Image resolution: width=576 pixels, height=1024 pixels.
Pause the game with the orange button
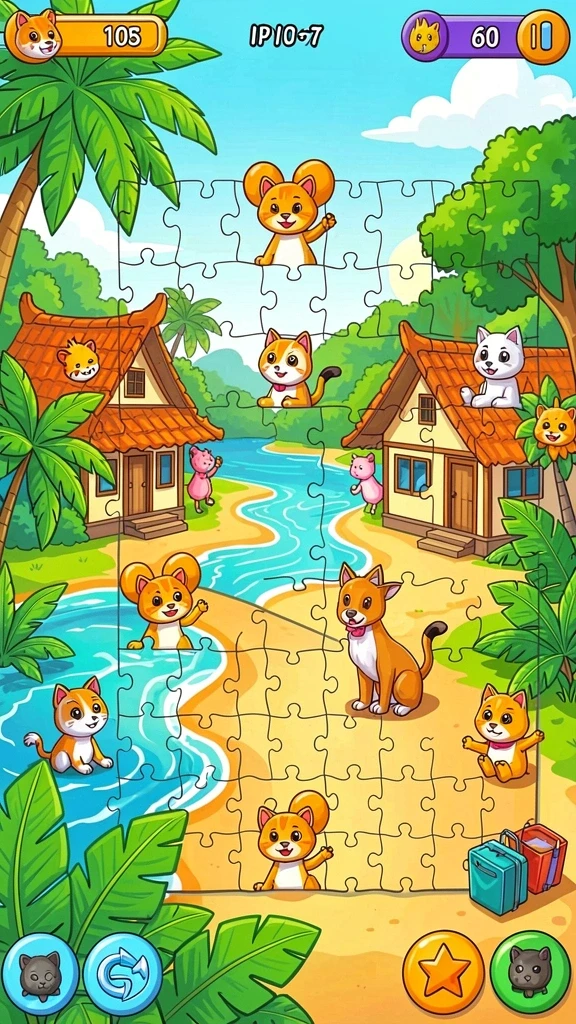(543, 37)
